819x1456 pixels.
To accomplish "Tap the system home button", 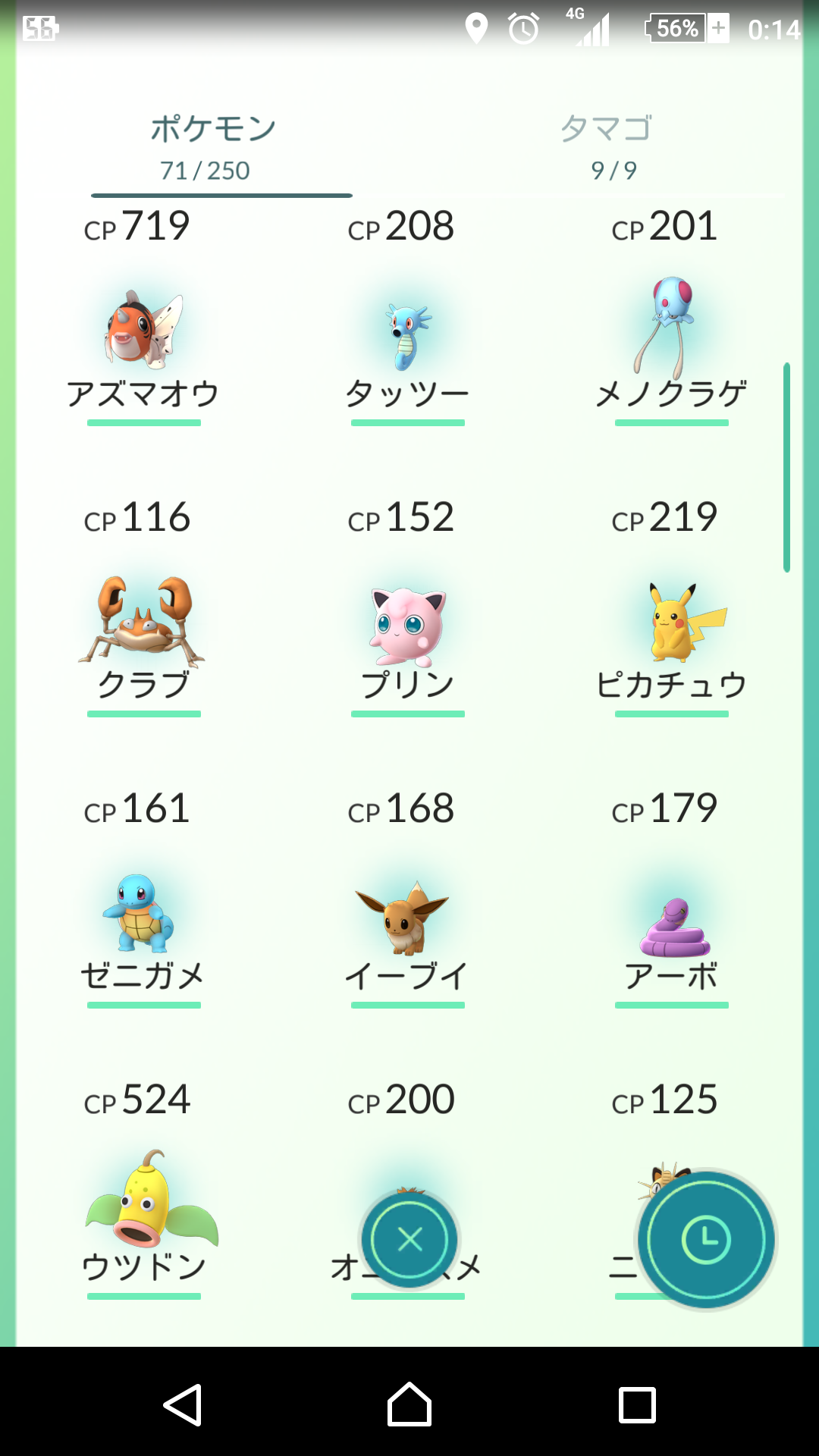I will click(409, 1404).
